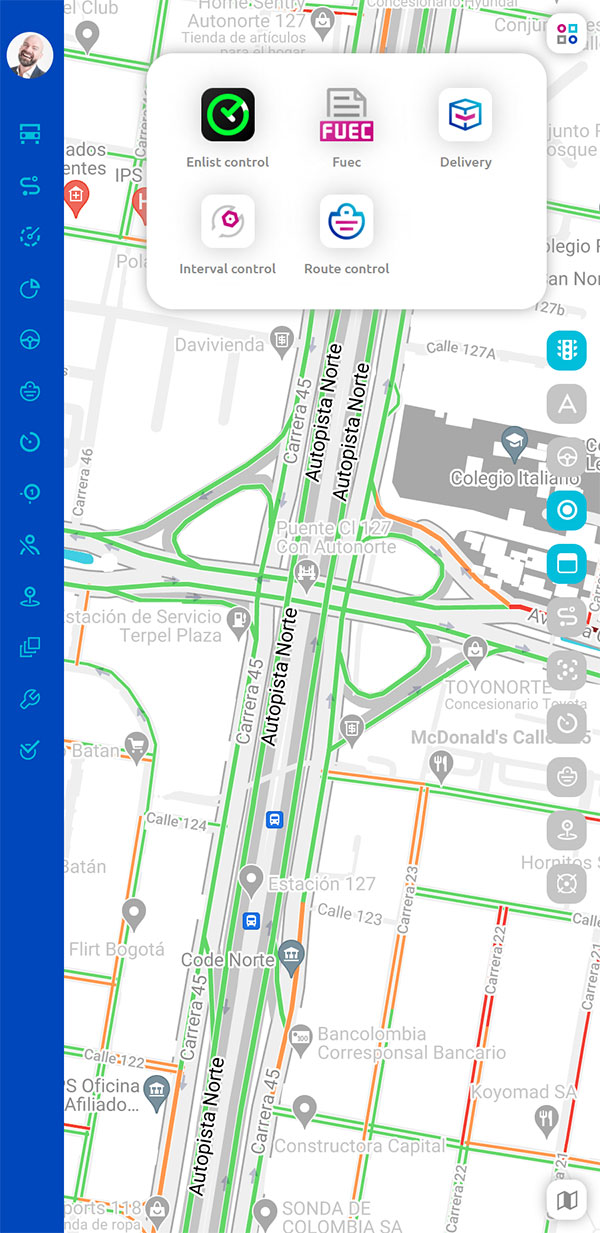Open the vehicles bus icon in sidebar
The height and width of the screenshot is (1233, 600).
click(30, 134)
